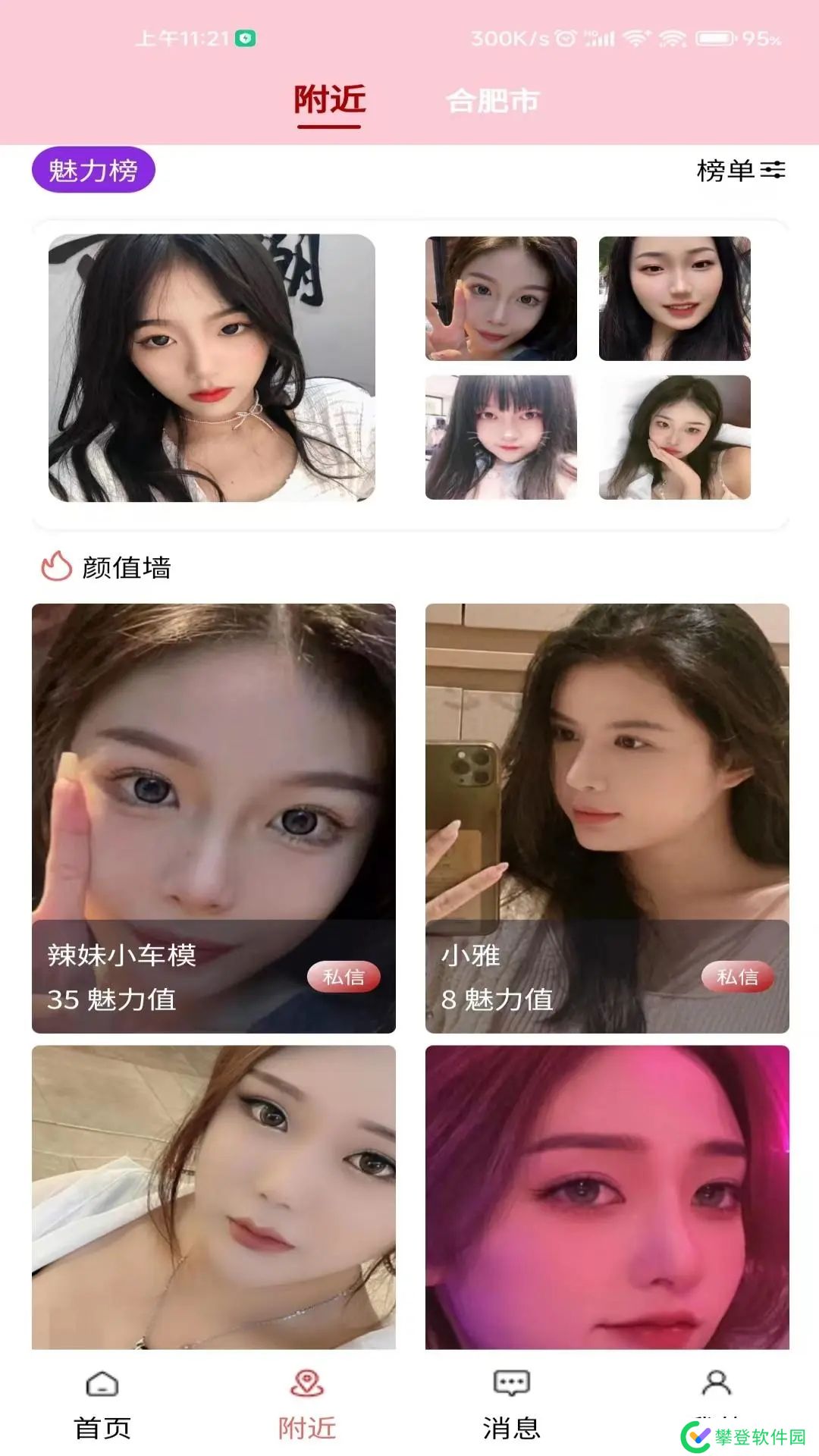819x1456 pixels.
Task: Switch to the 合肥市 top tab
Action: (492, 101)
